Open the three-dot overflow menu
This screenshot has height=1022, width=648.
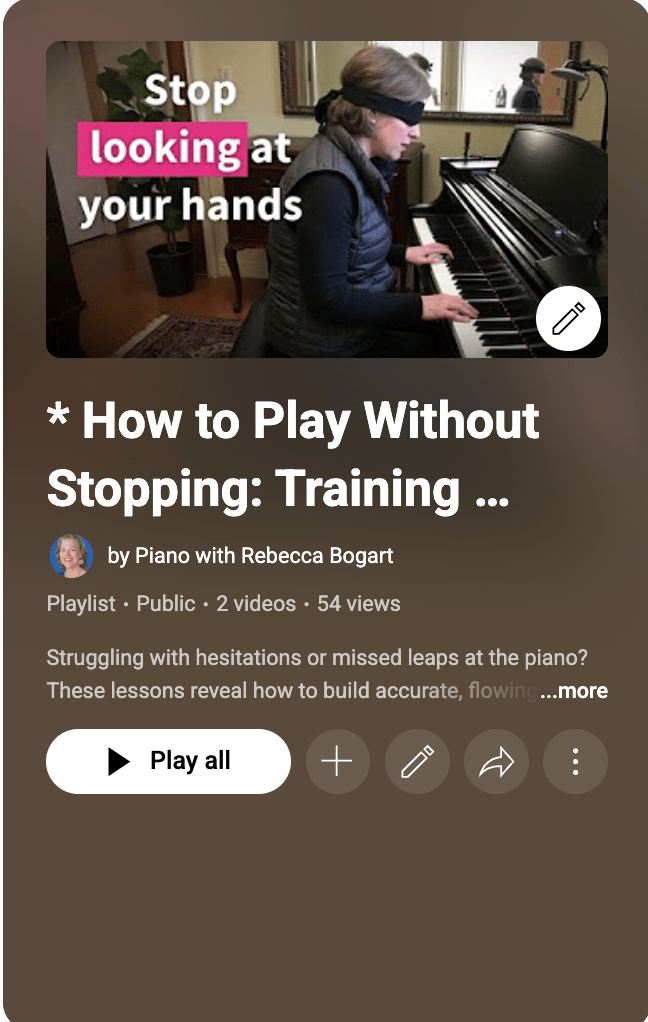pyautogui.click(x=575, y=761)
